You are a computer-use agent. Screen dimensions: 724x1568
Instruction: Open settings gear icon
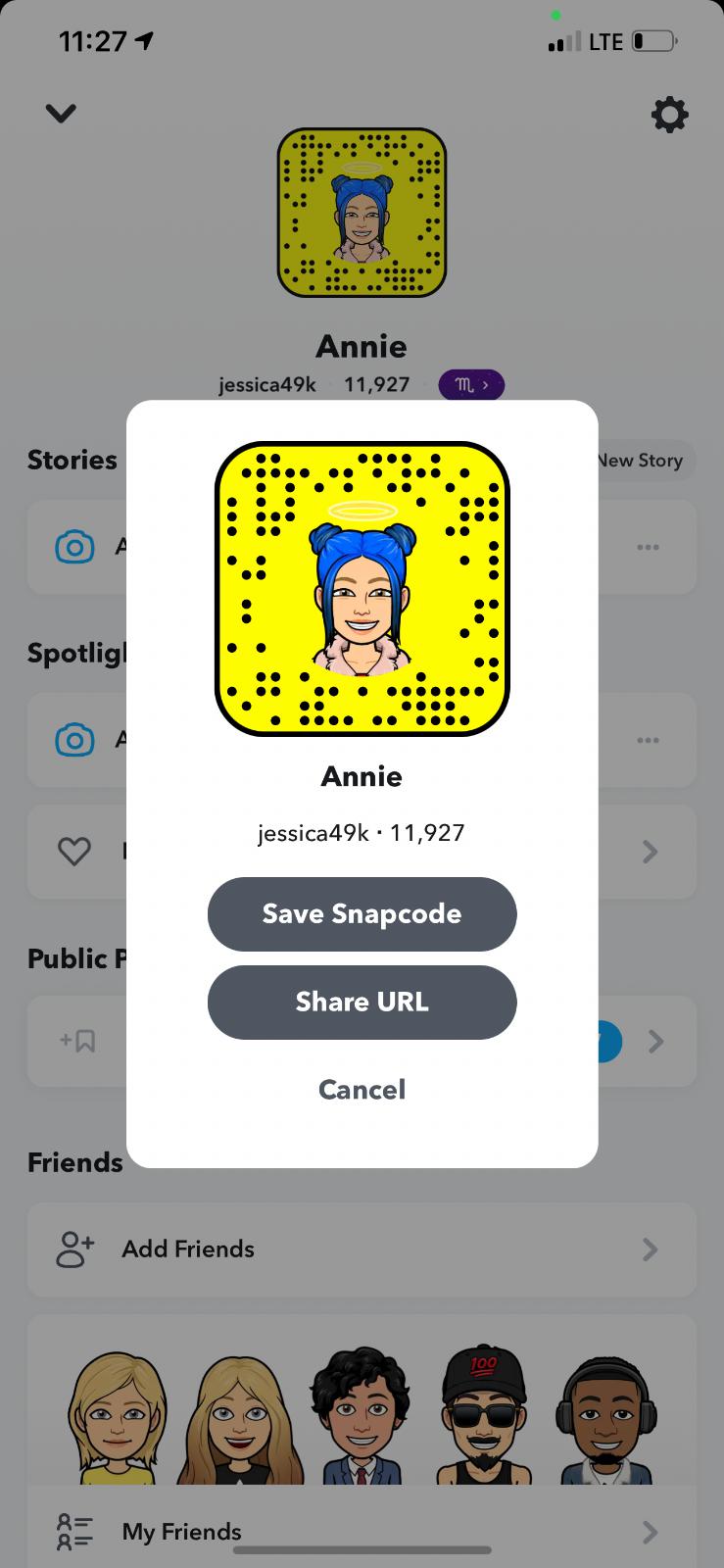coord(669,115)
